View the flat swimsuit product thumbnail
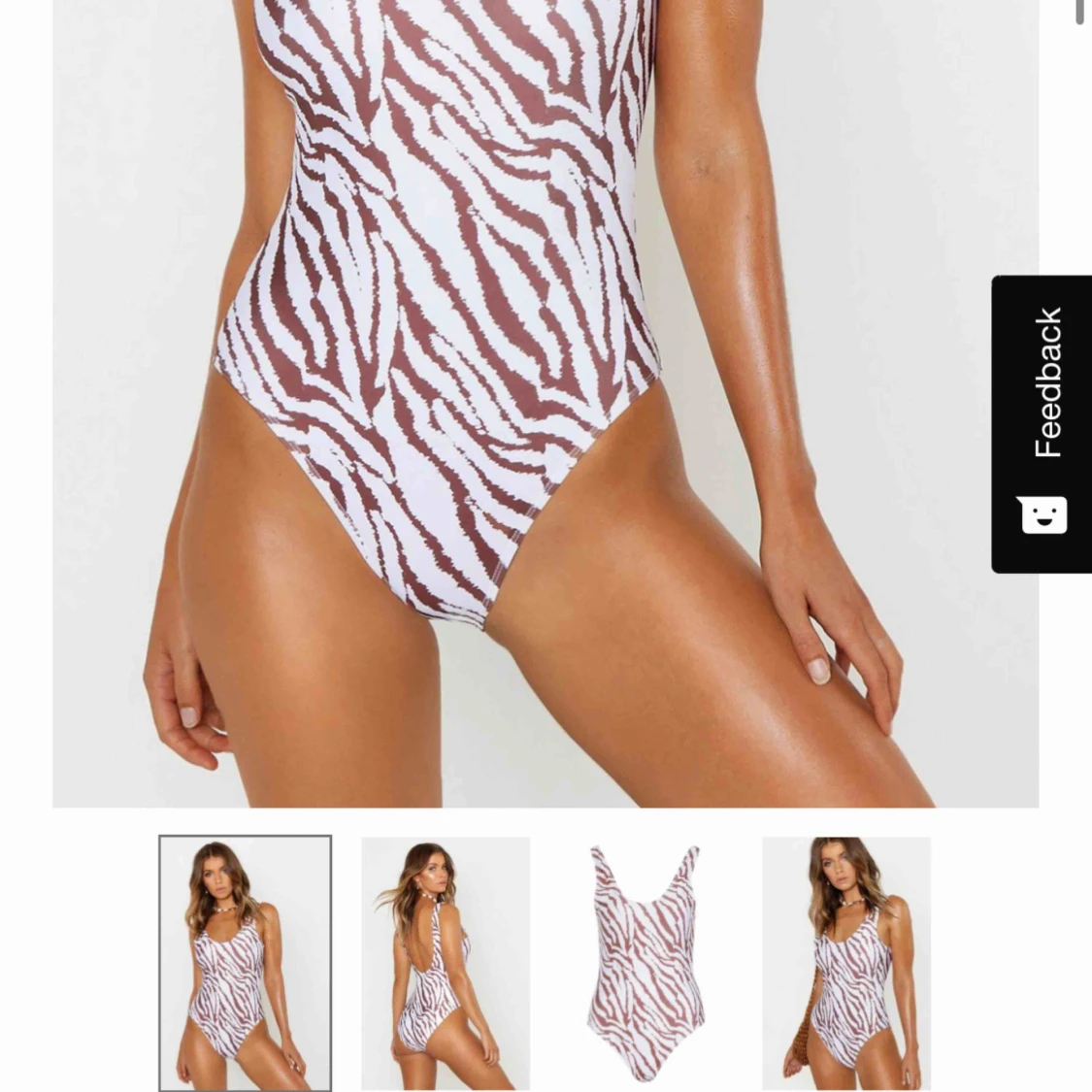The height and width of the screenshot is (1092, 1092). (645, 963)
